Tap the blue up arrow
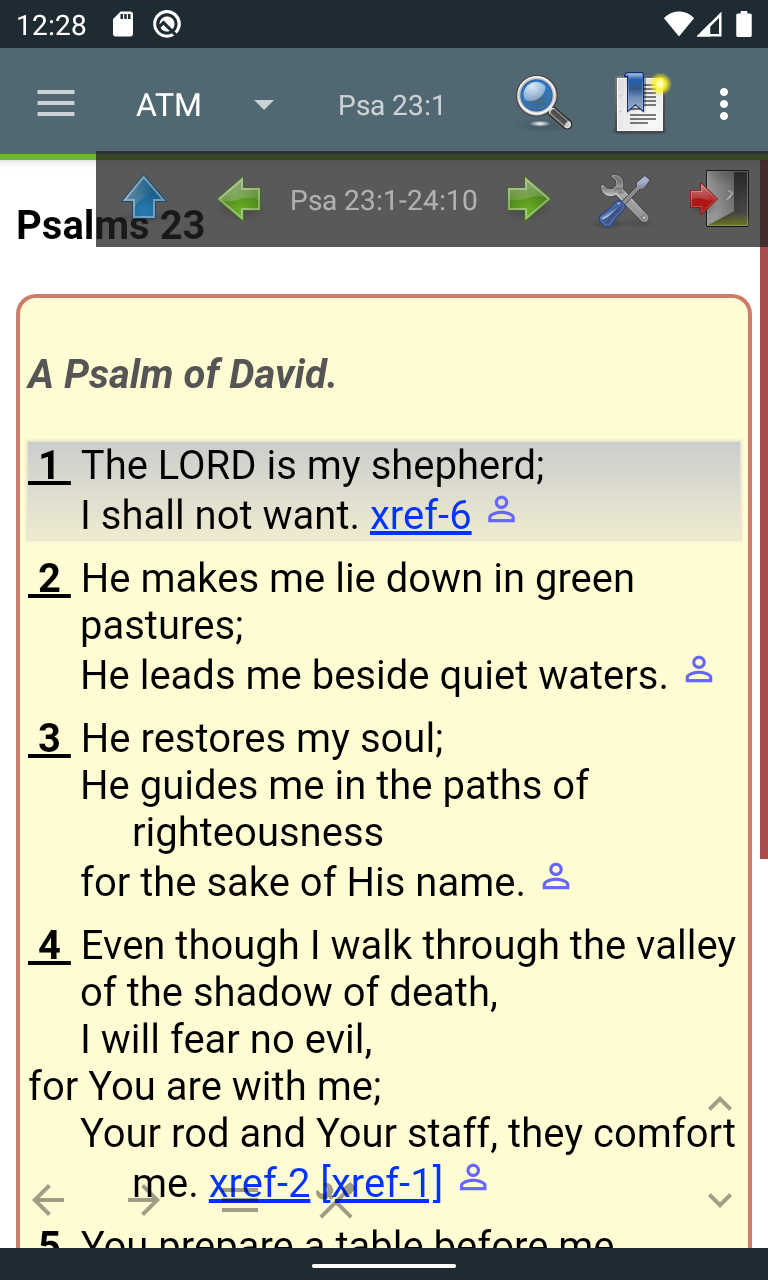 (x=144, y=199)
